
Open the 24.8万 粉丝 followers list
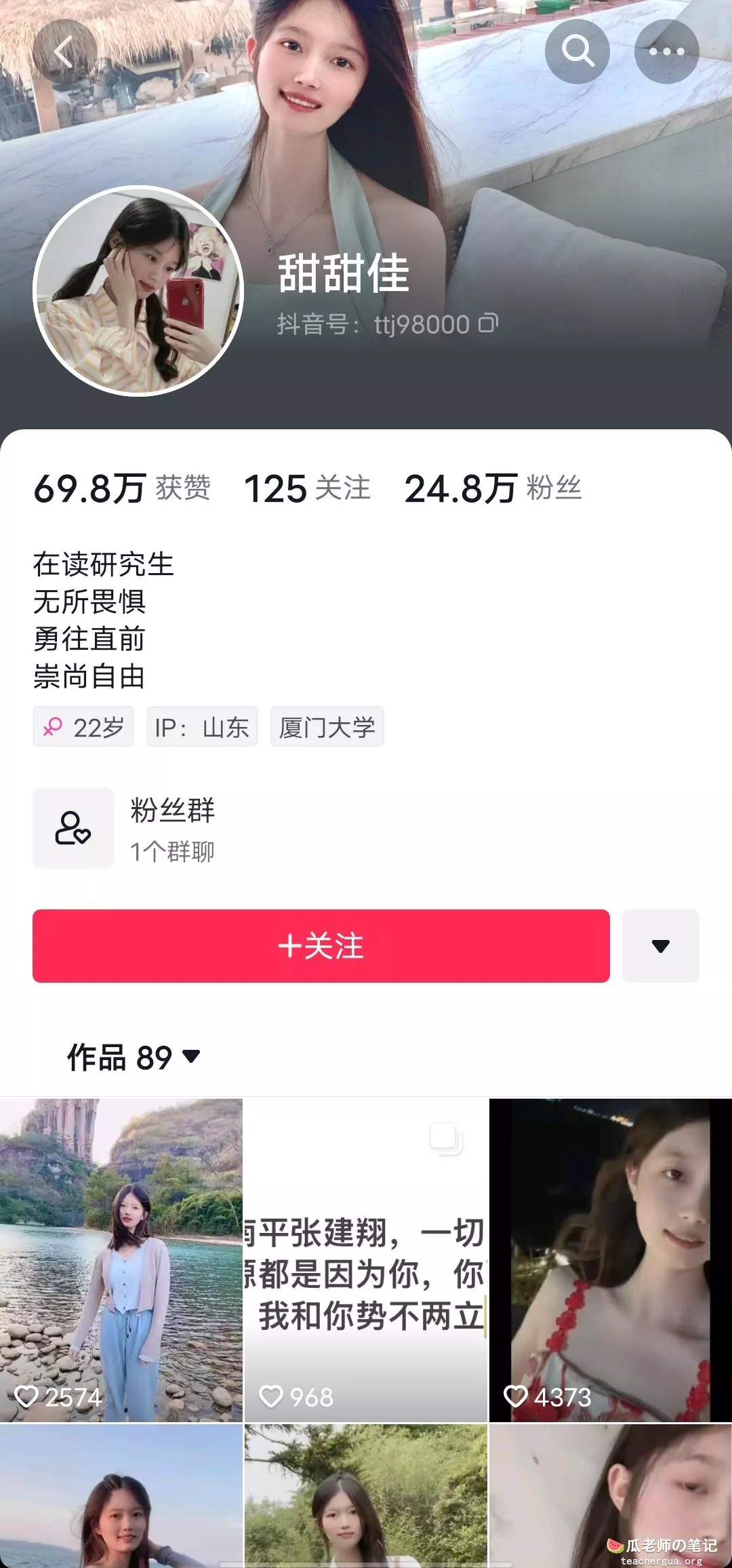pyautogui.click(x=493, y=488)
